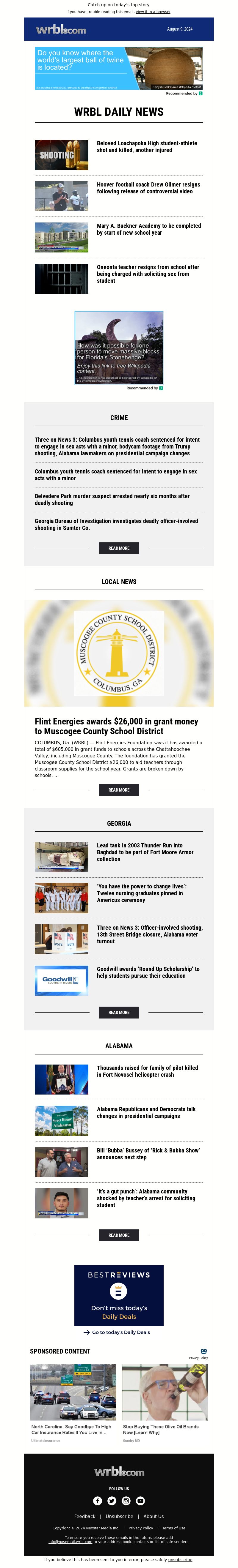The height and width of the screenshot is (1568, 238).
Task: Read about the Fort Novosel pilot fundraiser
Action: (147, 1071)
